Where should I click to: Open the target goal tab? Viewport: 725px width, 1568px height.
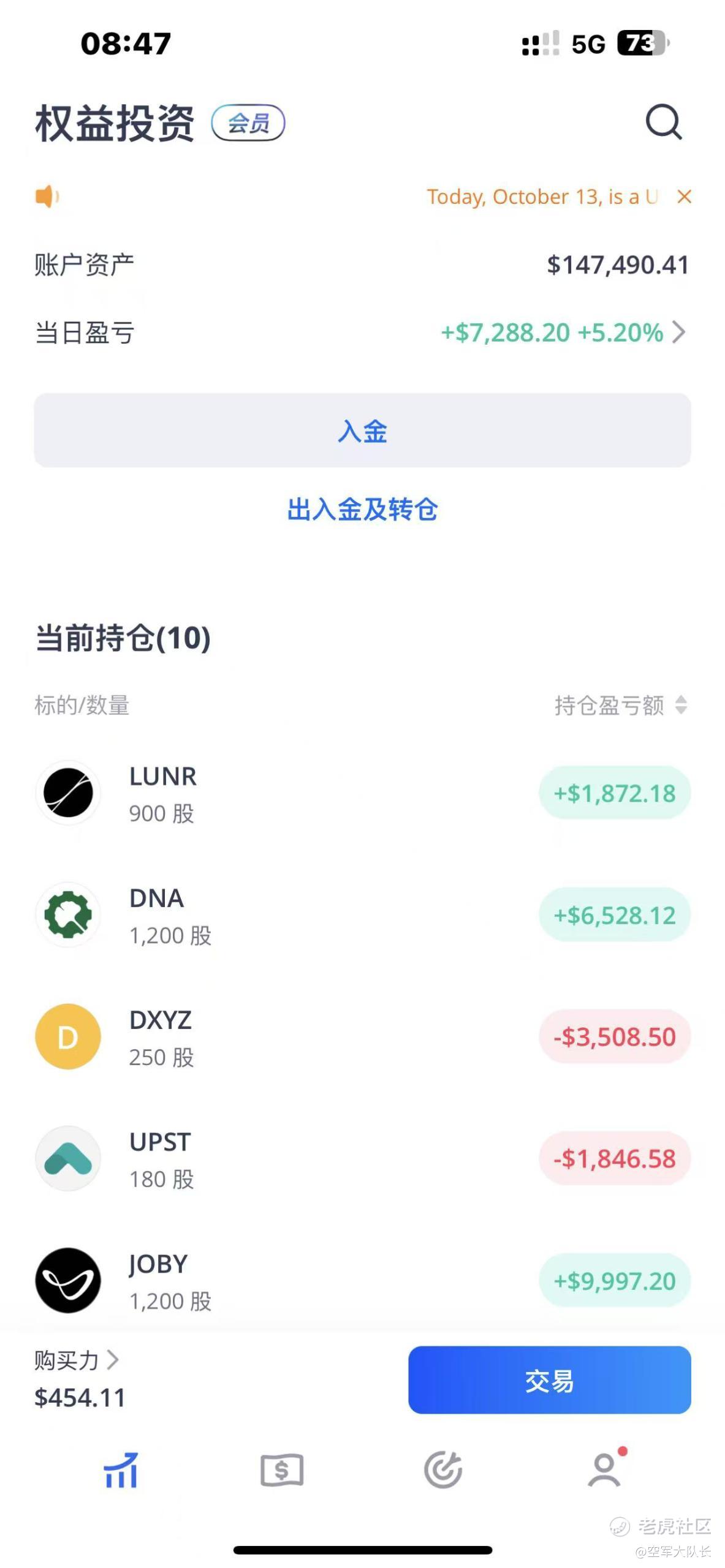coord(443,1470)
